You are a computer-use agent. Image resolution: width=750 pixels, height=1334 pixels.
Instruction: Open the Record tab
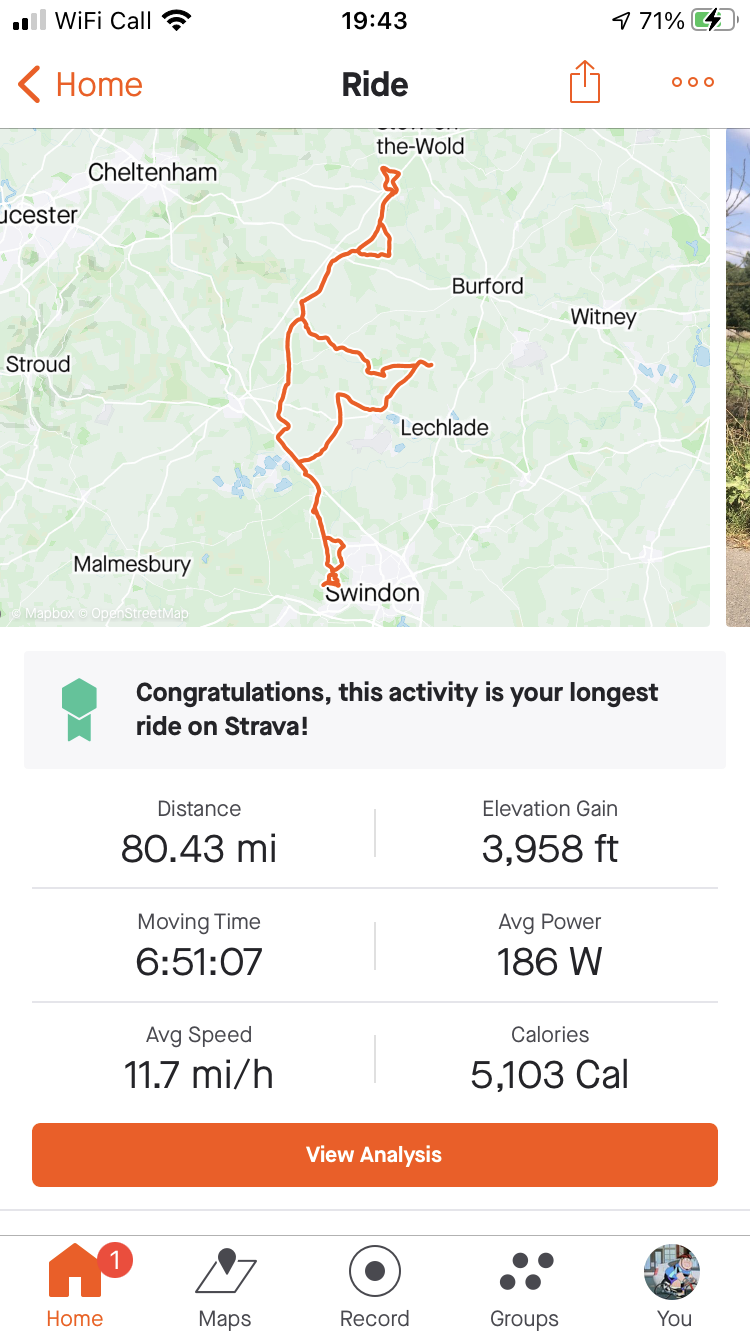pyautogui.click(x=375, y=1287)
